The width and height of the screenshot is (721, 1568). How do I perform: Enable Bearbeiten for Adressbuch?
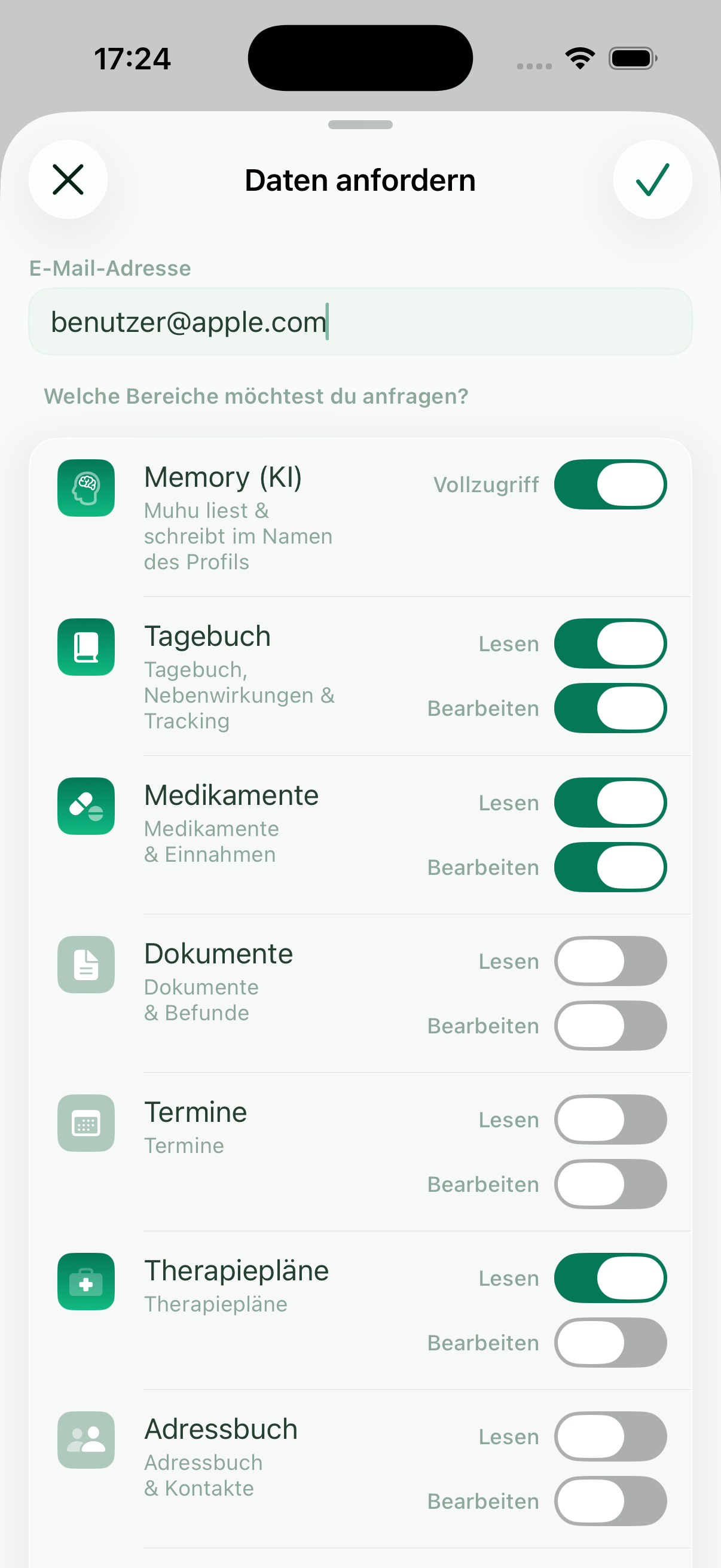(x=610, y=1500)
